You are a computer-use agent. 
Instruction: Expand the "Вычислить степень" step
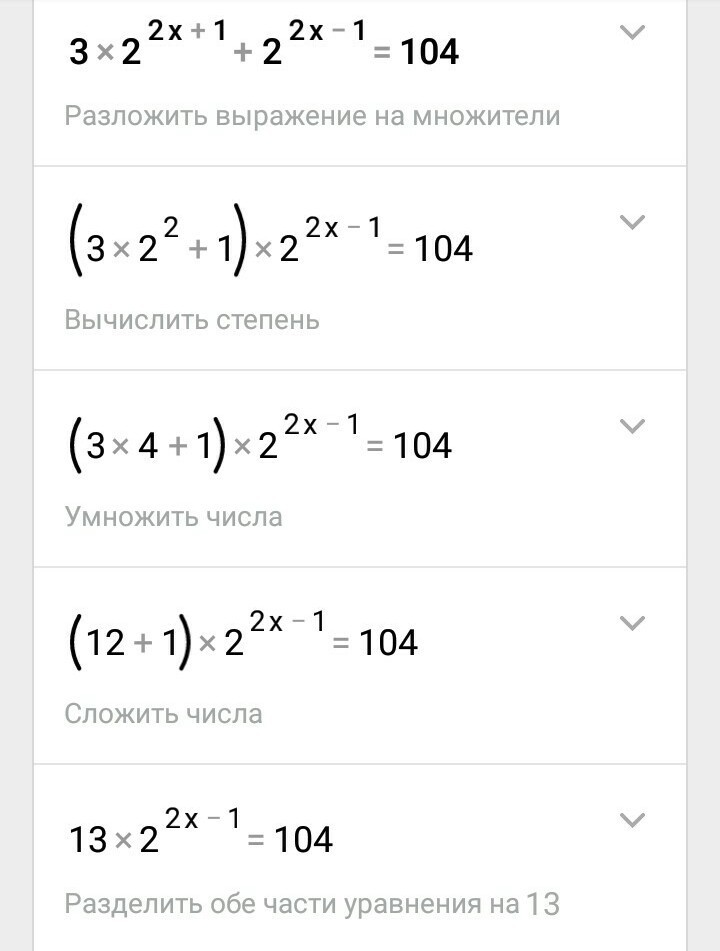coord(632,223)
